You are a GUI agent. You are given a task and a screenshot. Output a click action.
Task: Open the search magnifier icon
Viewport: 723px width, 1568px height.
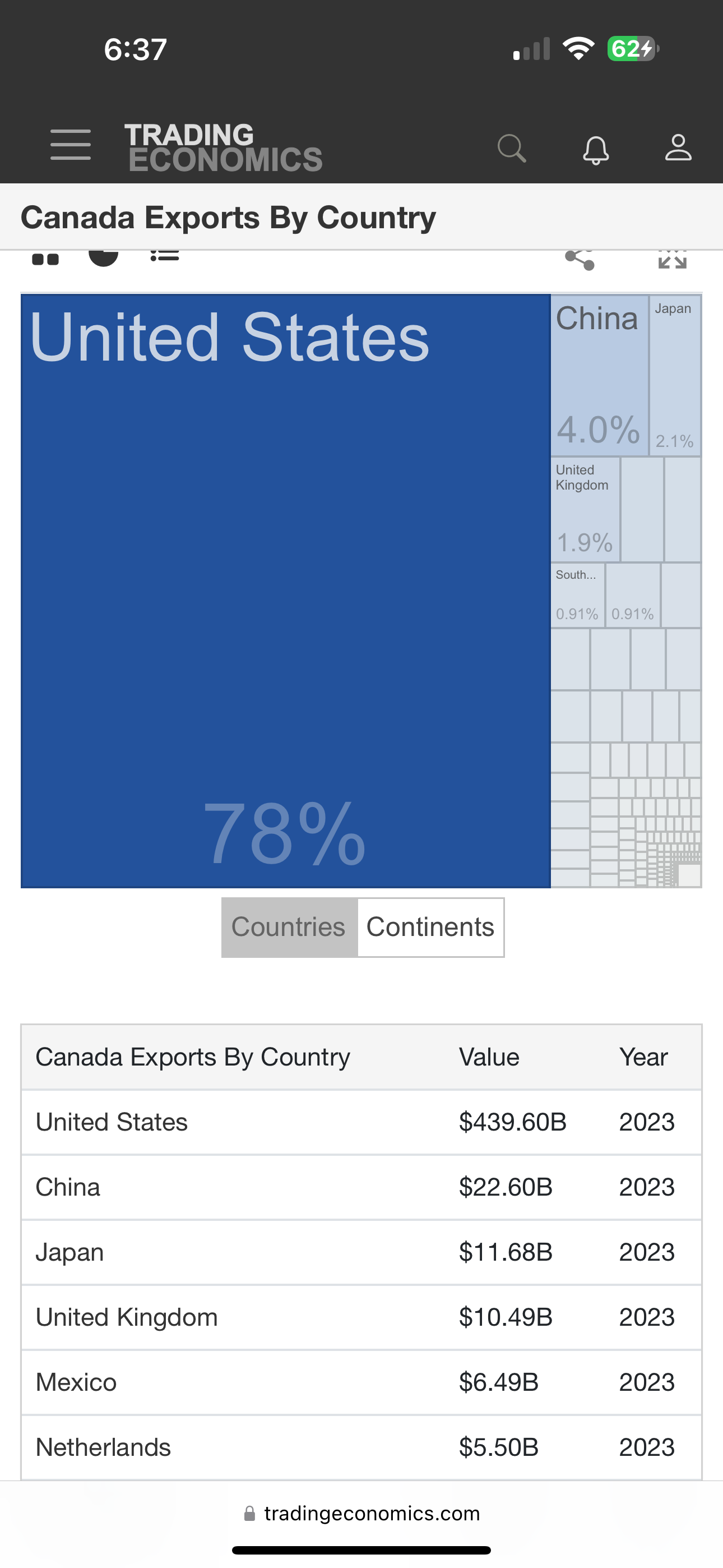(512, 148)
